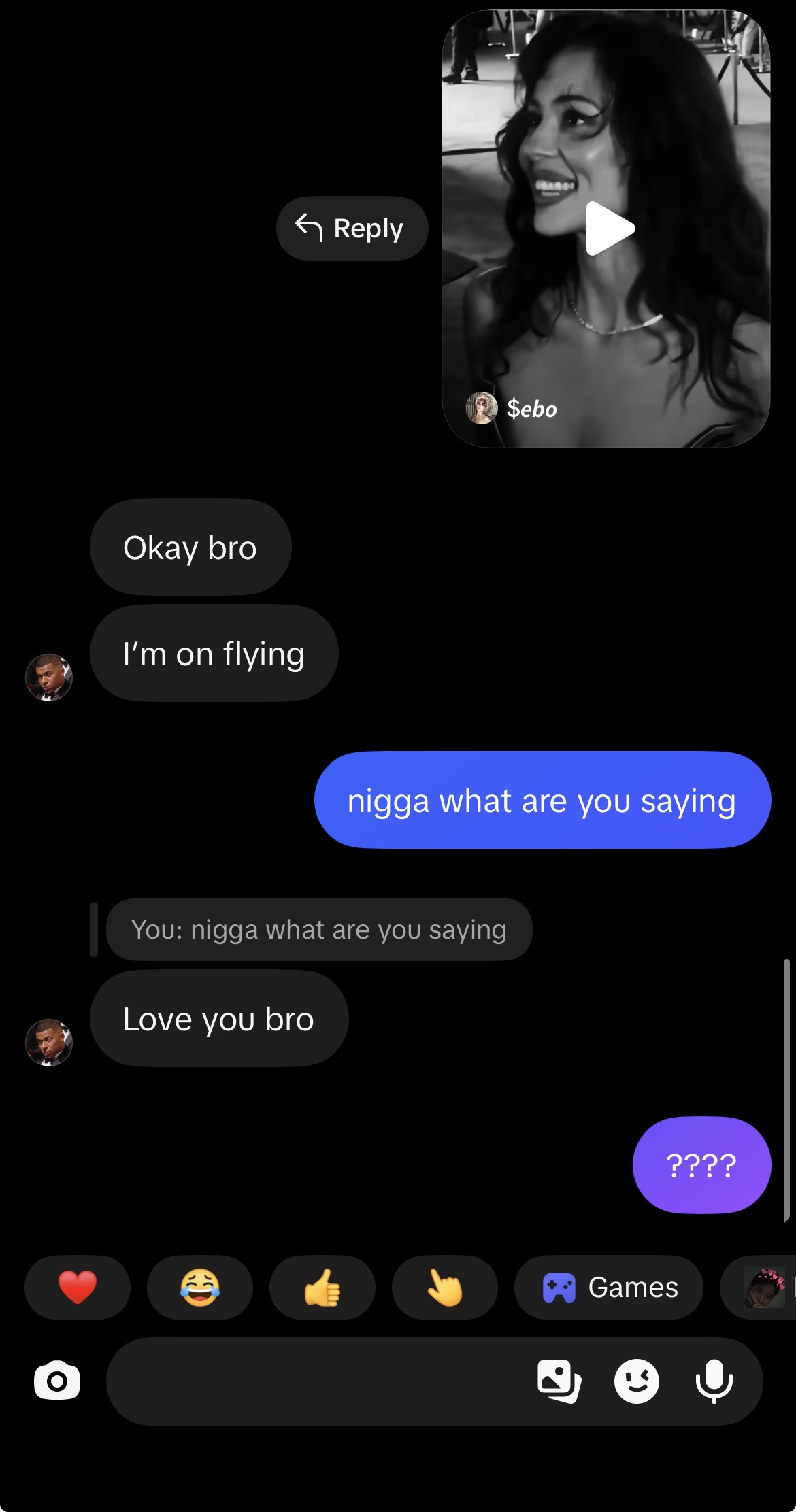Image resolution: width=796 pixels, height=1512 pixels.
Task: Tap the Reply button beside the shared reel
Action: (x=352, y=229)
